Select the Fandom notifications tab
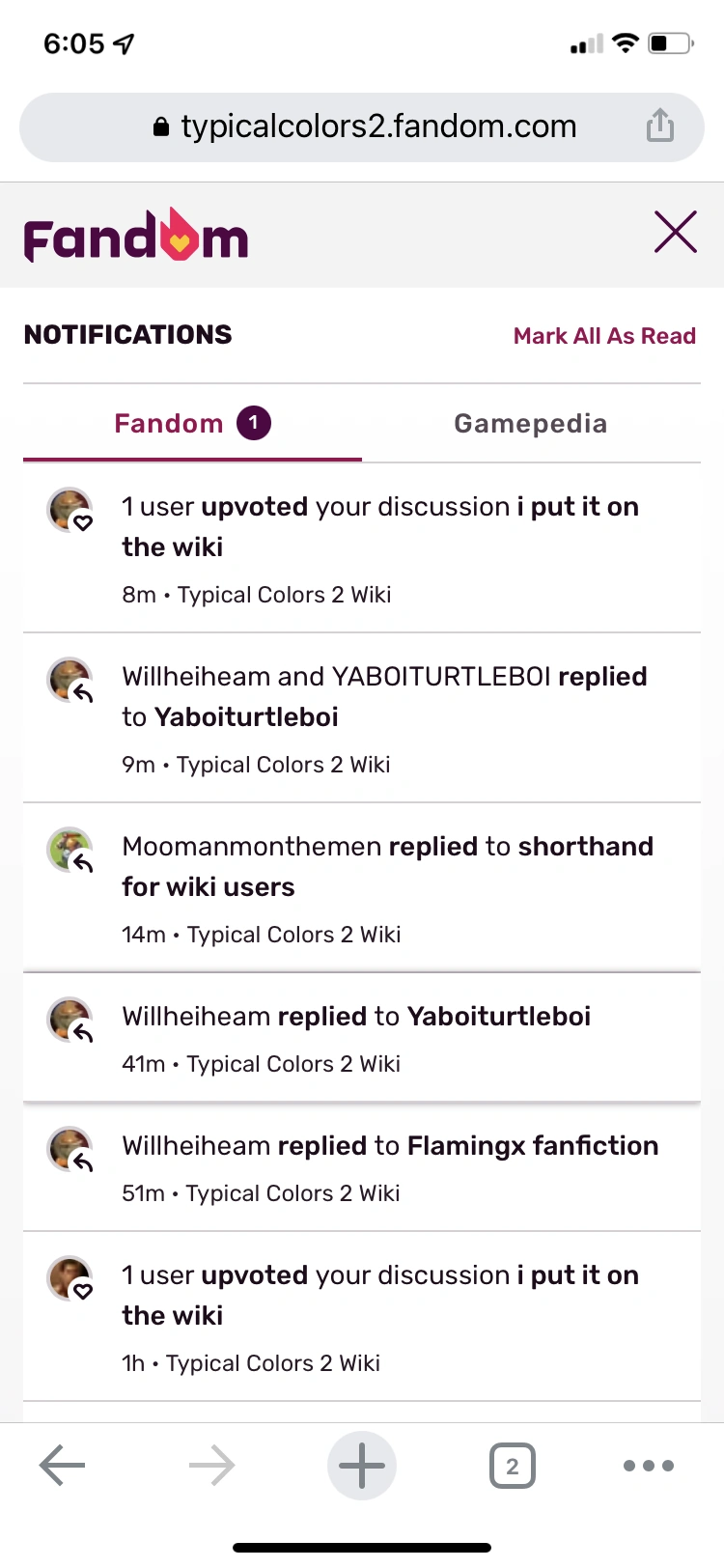Screen dimensions: 724x1568 pyautogui.click(x=191, y=424)
